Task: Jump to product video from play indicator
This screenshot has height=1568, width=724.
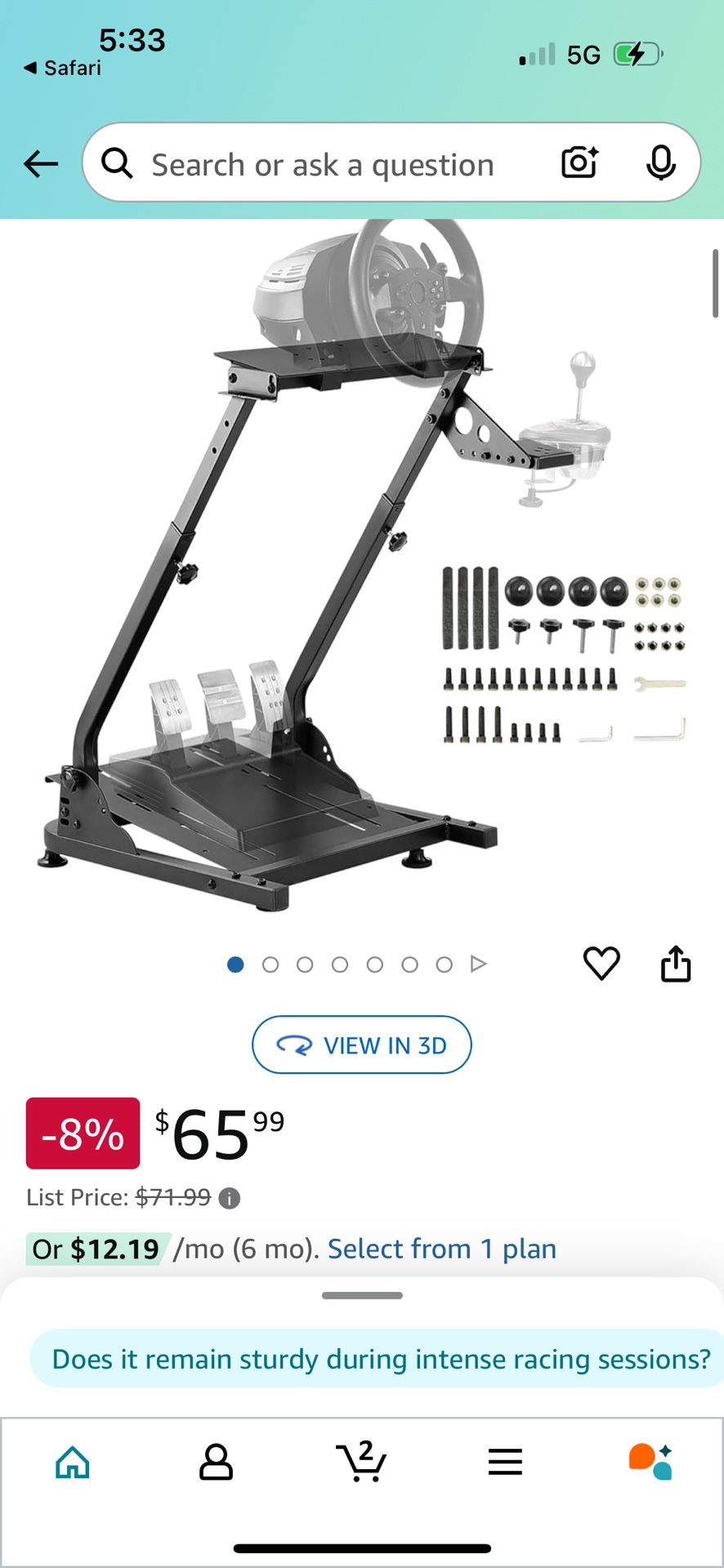Action: (479, 964)
